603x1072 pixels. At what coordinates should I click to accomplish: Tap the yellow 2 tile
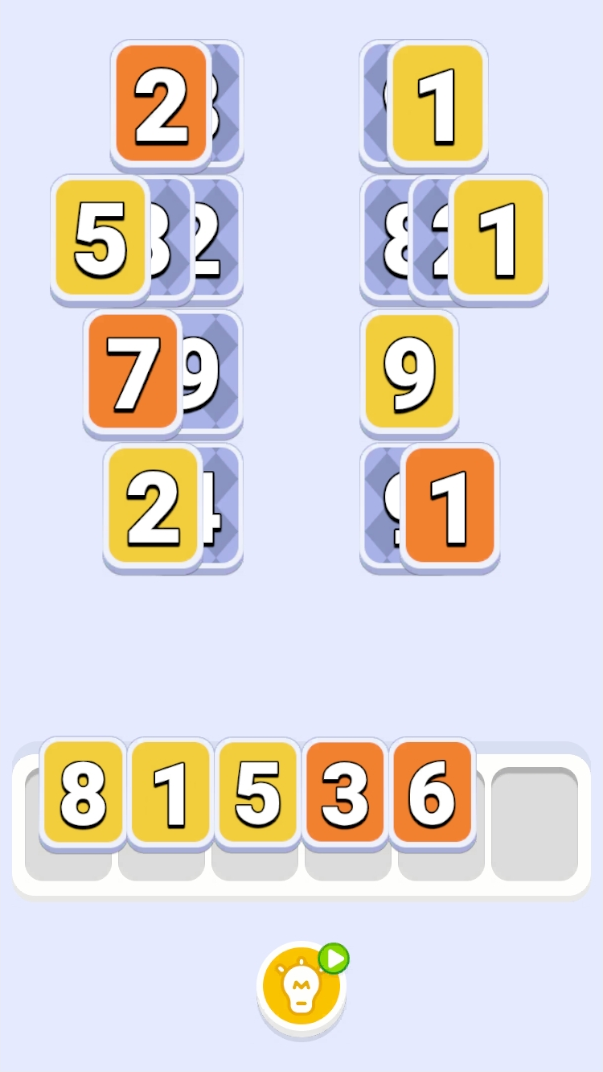(153, 506)
